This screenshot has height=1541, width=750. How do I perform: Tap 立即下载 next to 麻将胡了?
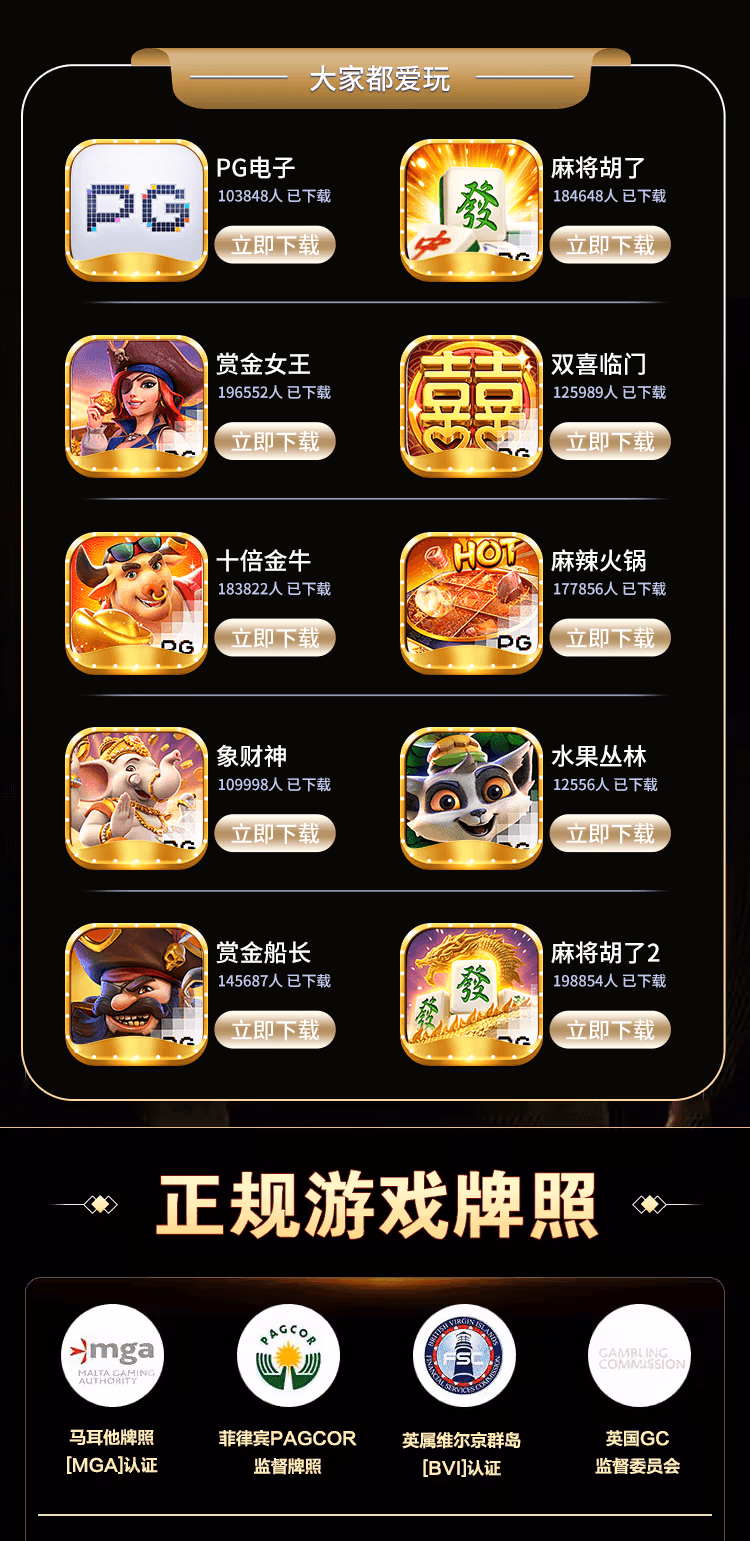click(x=610, y=245)
